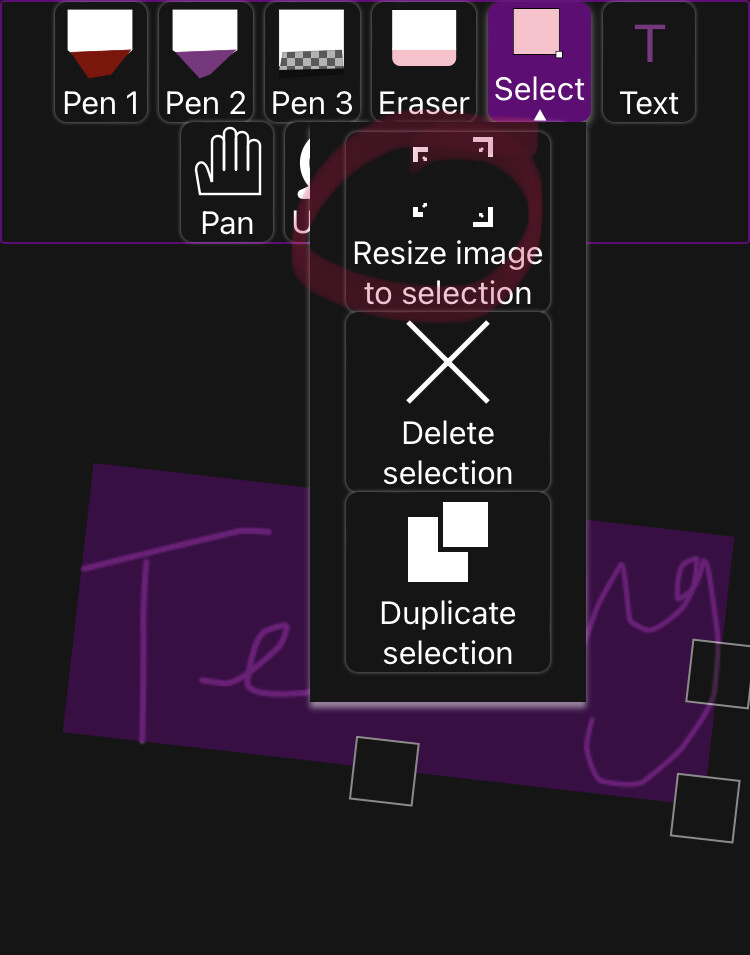Switch to the Pan hand tool
750x955 pixels.
227,182
